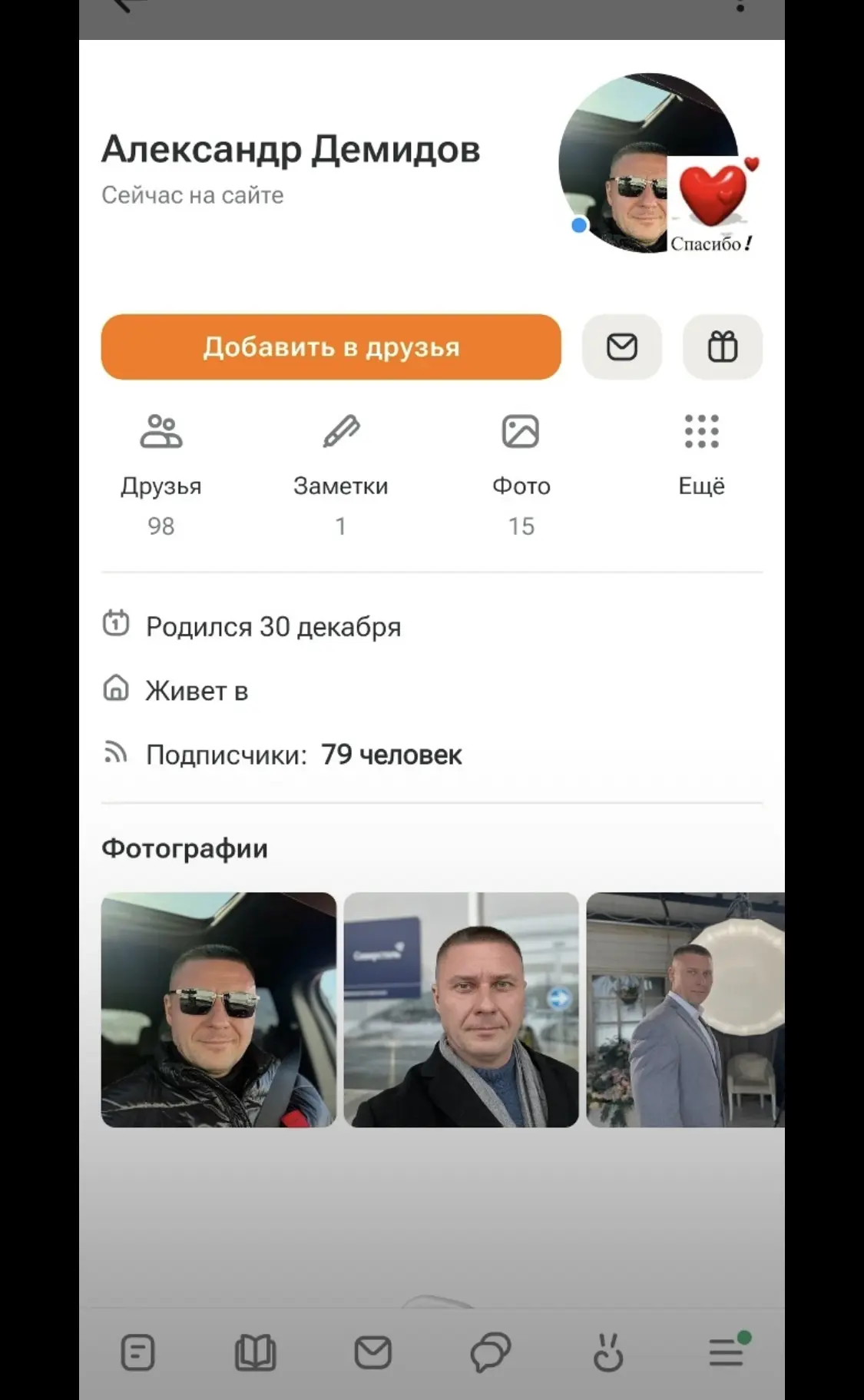
Task: Open the photo in grey suit
Action: point(685,1009)
